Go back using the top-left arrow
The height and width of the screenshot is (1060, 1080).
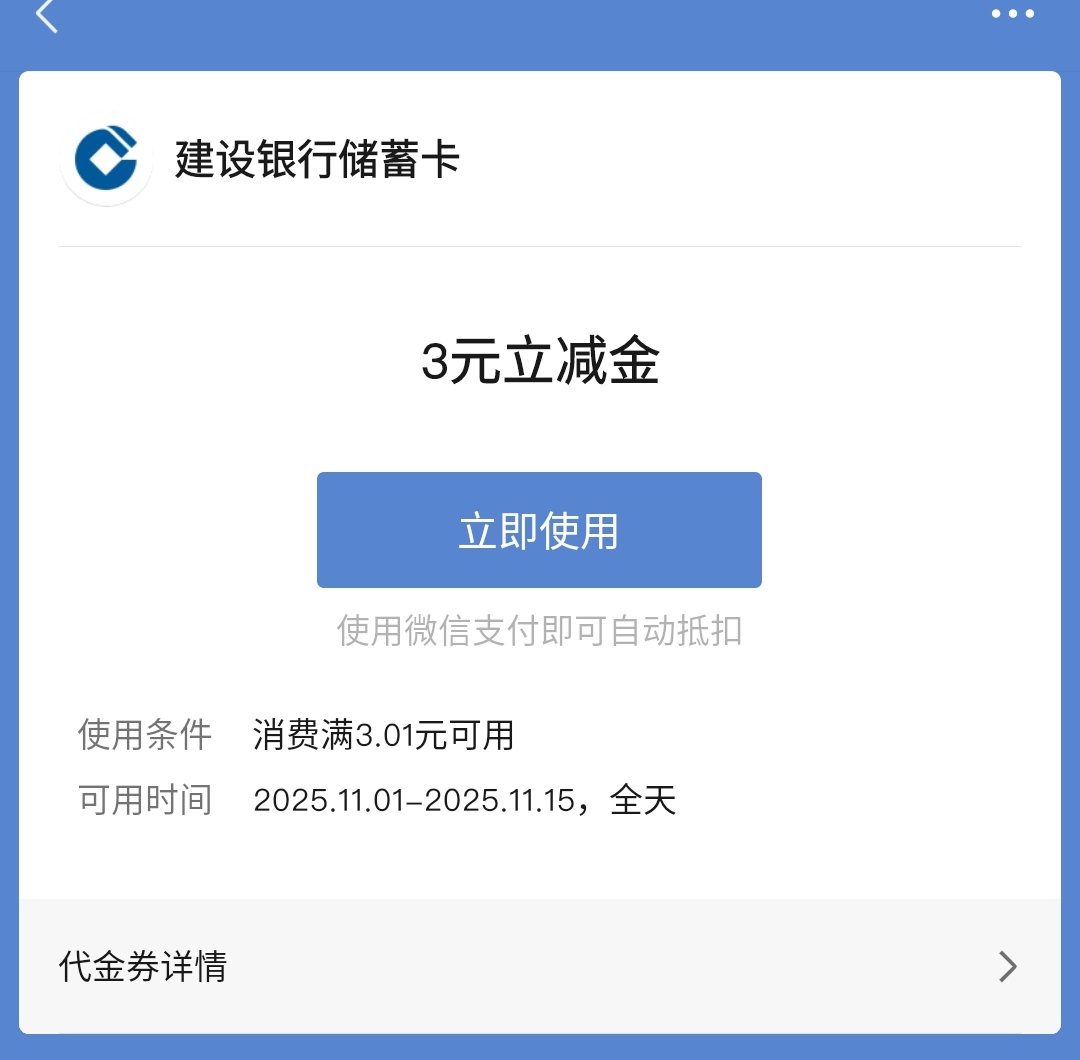tap(47, 15)
